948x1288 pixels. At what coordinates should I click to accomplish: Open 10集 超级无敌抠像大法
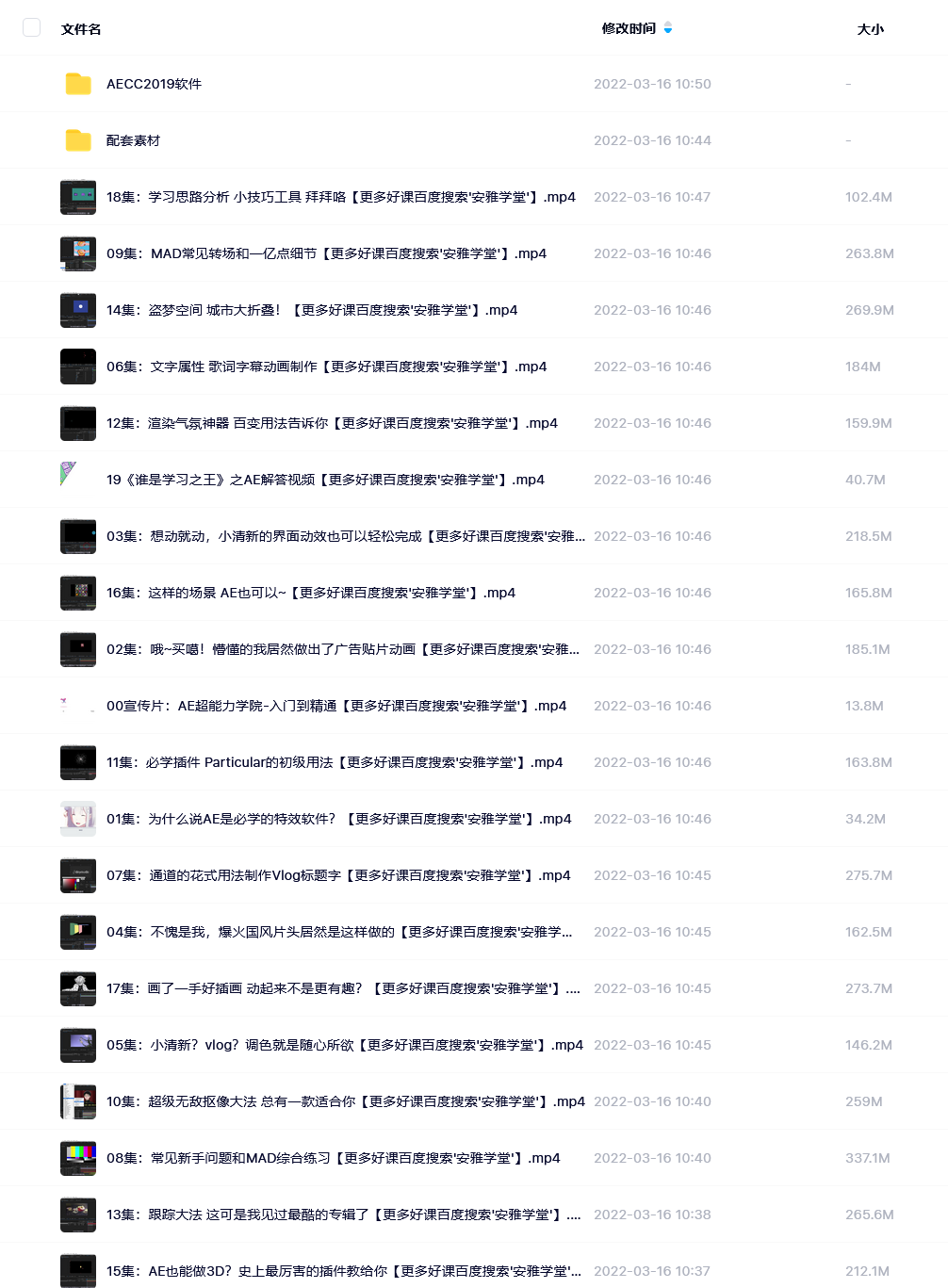pyautogui.click(x=345, y=1101)
